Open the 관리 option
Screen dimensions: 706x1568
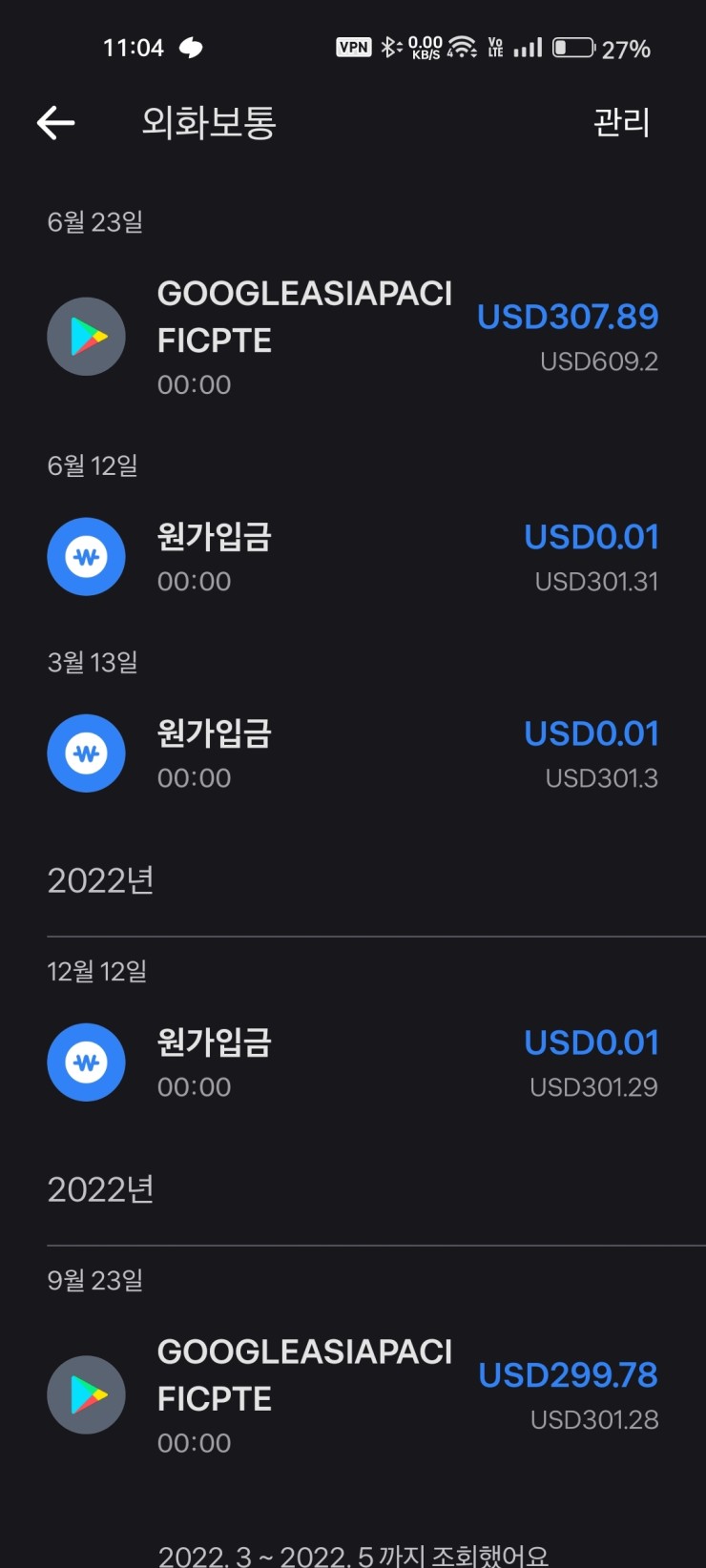[x=621, y=123]
